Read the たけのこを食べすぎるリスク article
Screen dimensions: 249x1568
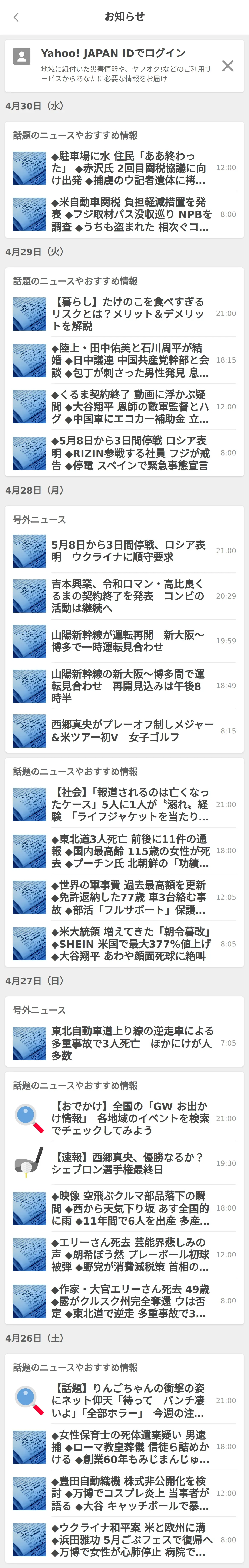click(129, 314)
